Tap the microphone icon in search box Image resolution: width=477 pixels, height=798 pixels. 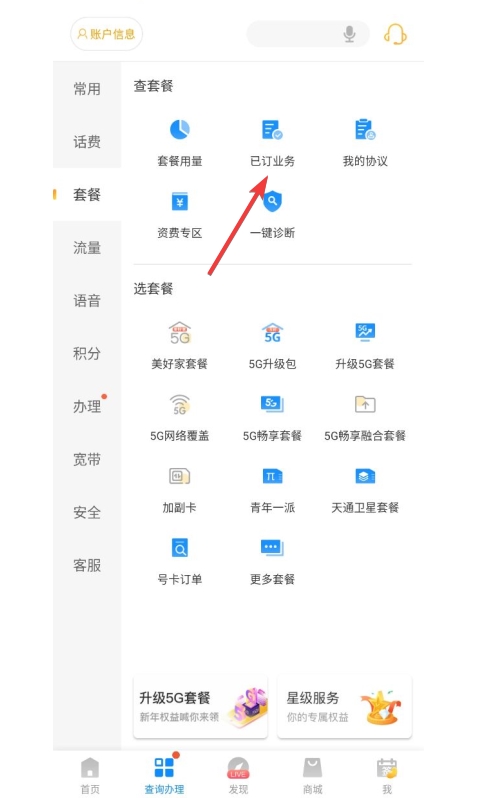[x=349, y=34]
